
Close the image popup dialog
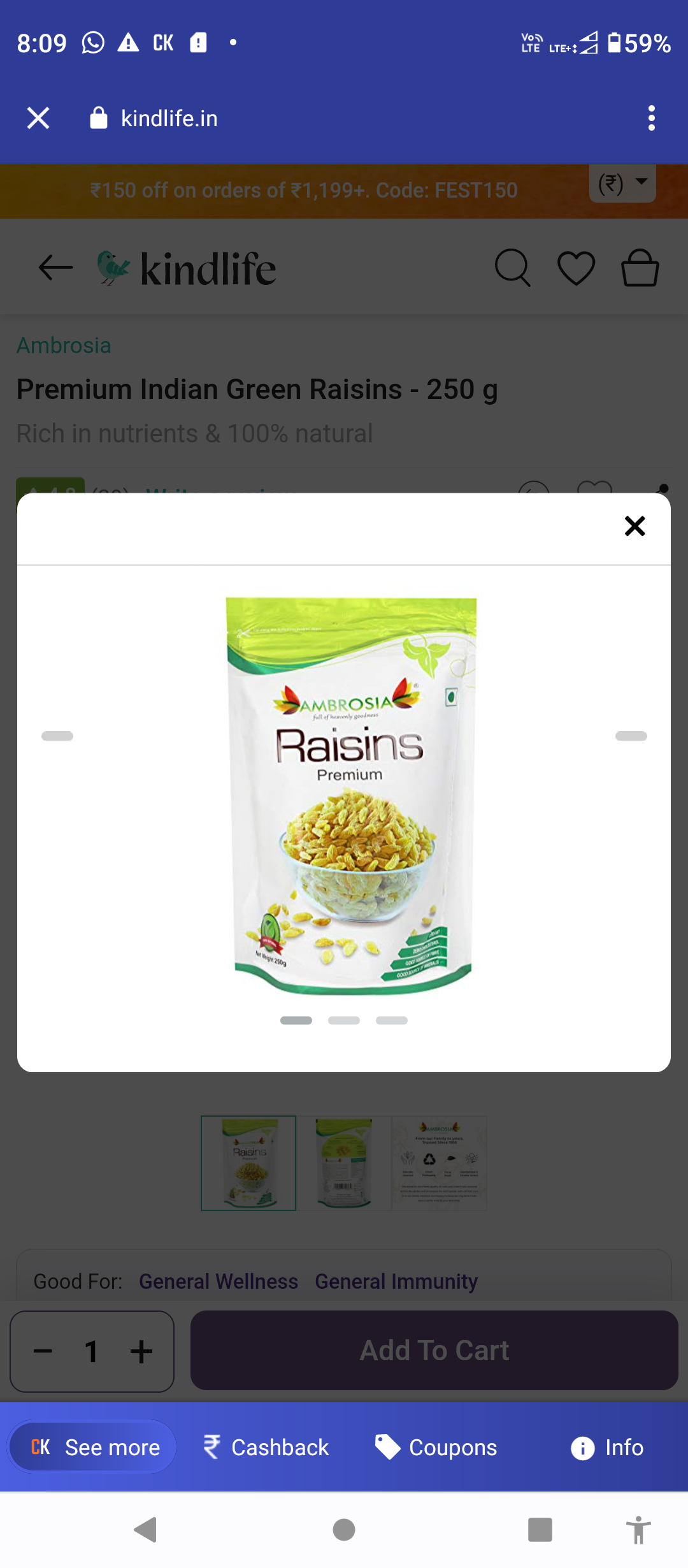click(x=634, y=526)
